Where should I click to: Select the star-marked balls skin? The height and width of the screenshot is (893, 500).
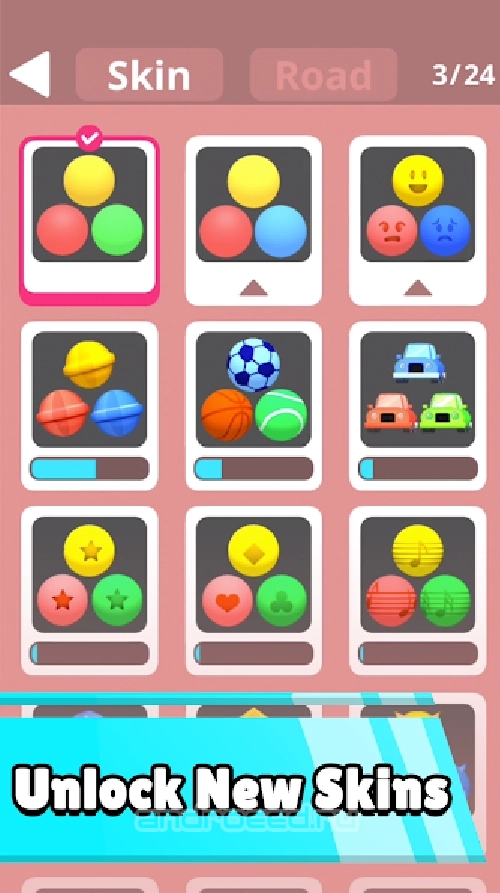[89, 591]
